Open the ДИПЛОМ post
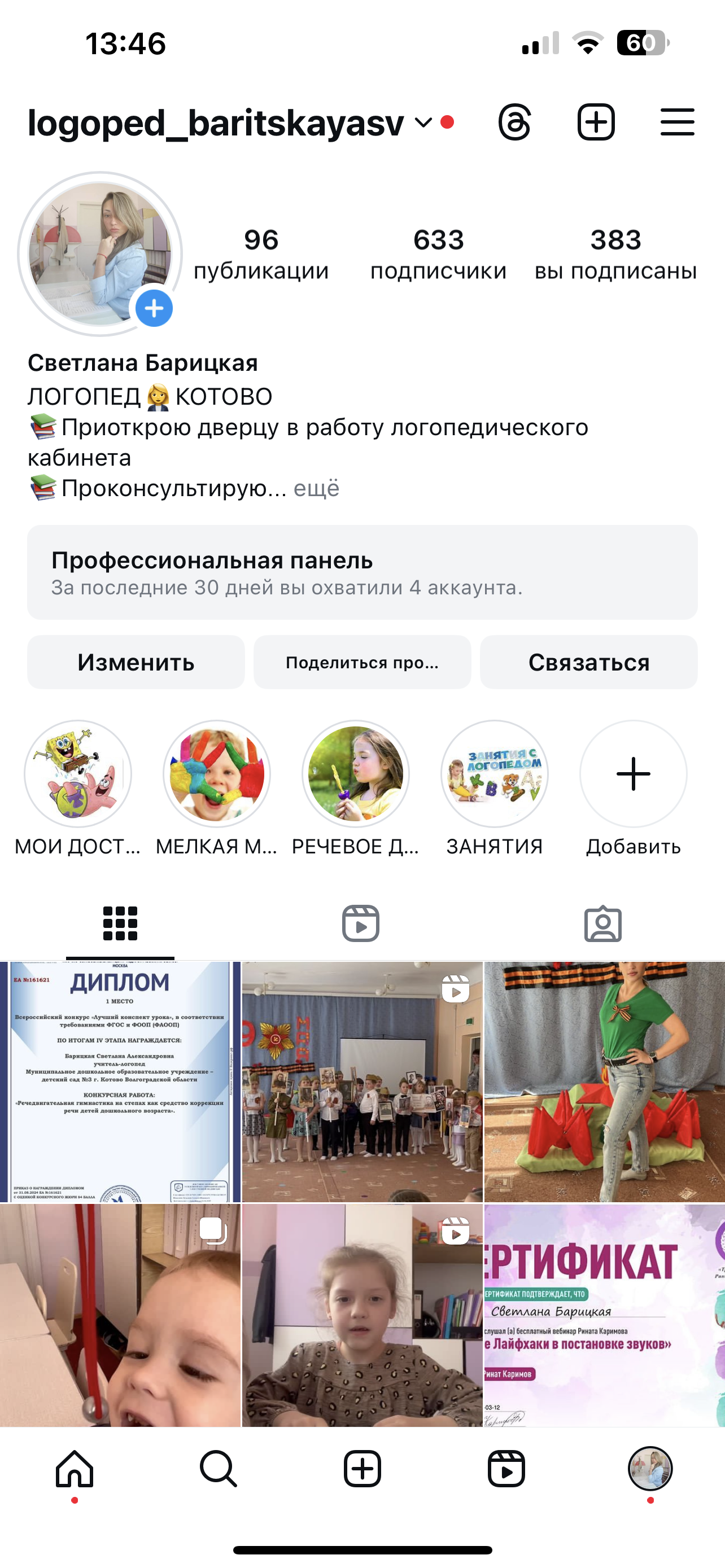 pyautogui.click(x=120, y=1081)
